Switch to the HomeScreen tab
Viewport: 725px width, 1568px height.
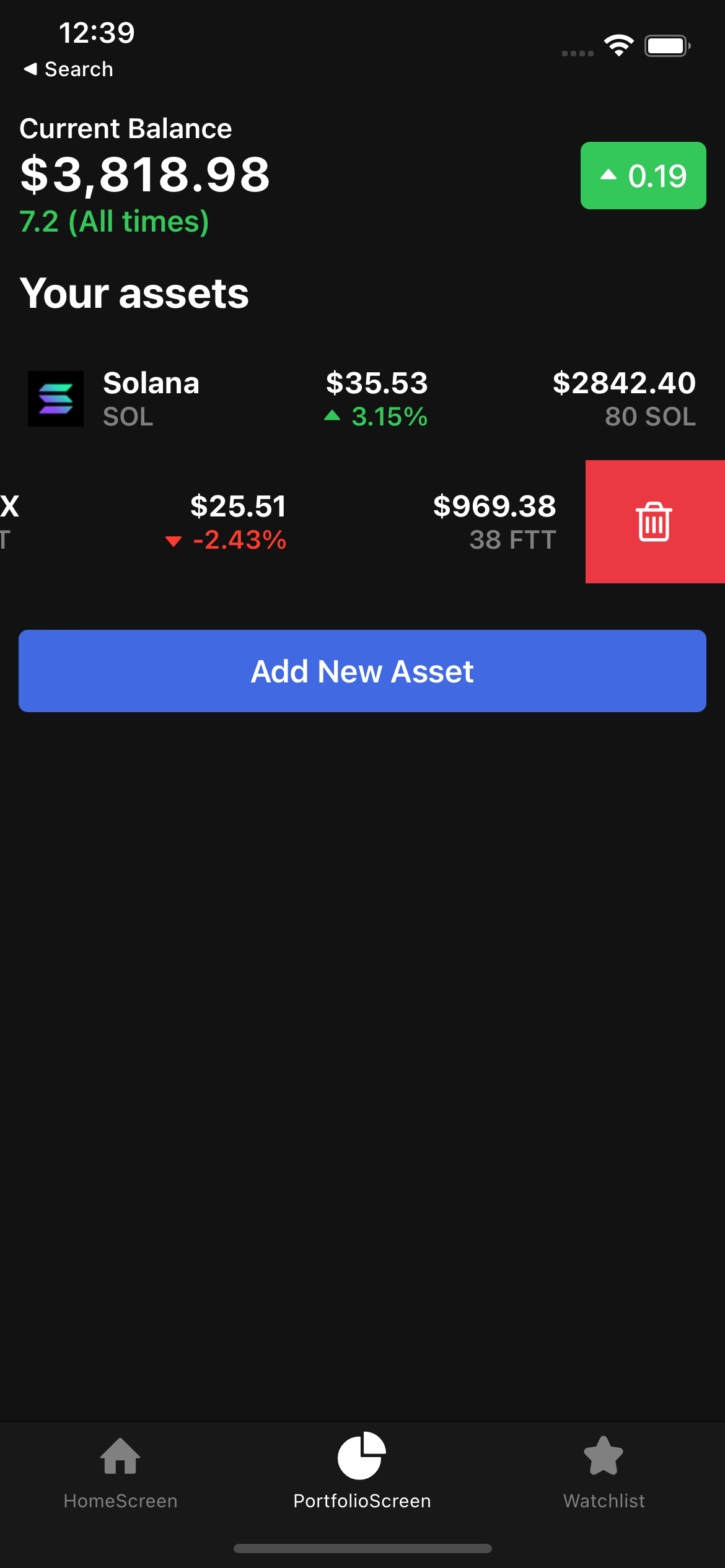click(121, 1500)
